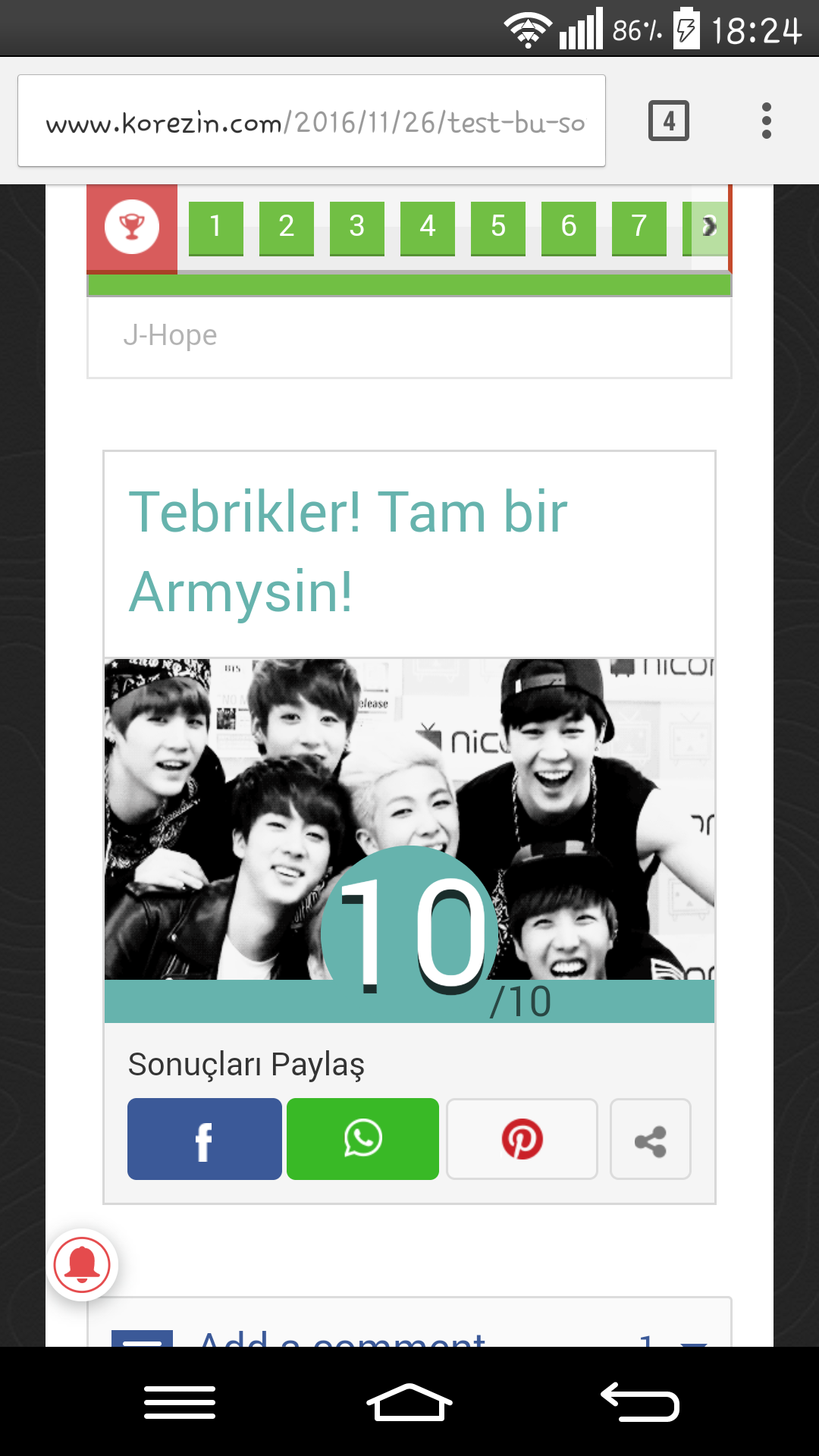The image size is (819, 1456).
Task: Tap the trophy results icon
Action: pyautogui.click(x=132, y=227)
